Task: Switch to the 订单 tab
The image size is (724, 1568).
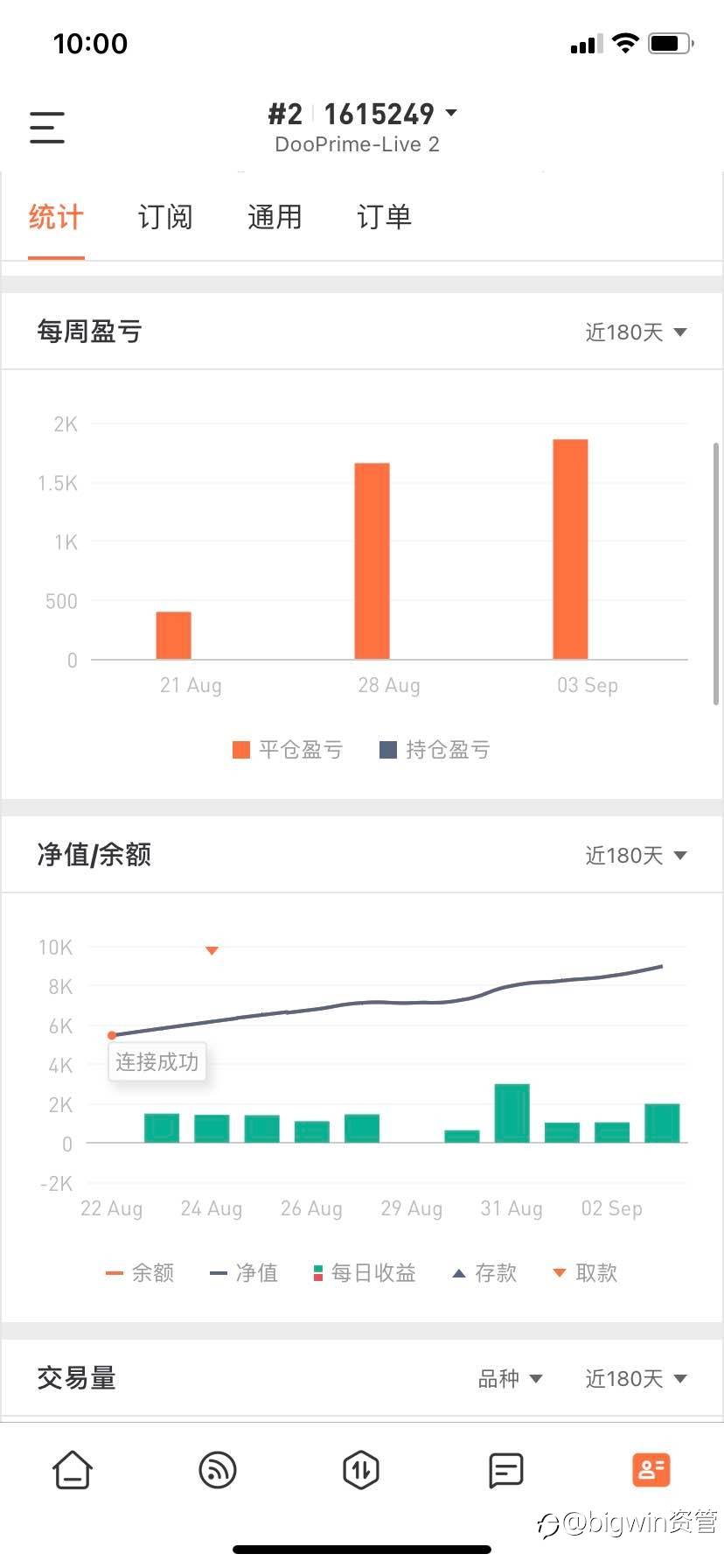Action: click(384, 217)
